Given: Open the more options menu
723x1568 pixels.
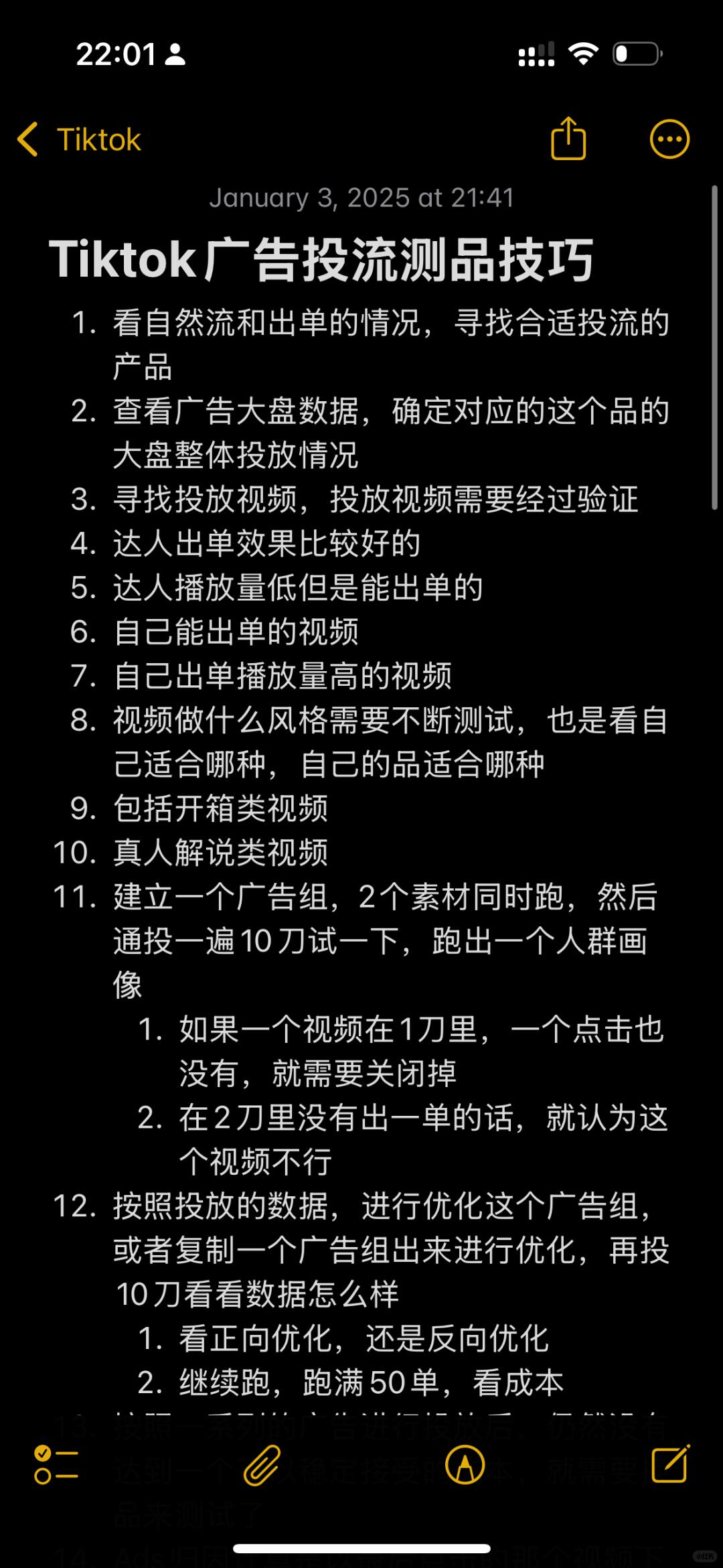Looking at the screenshot, I should coord(669,139).
